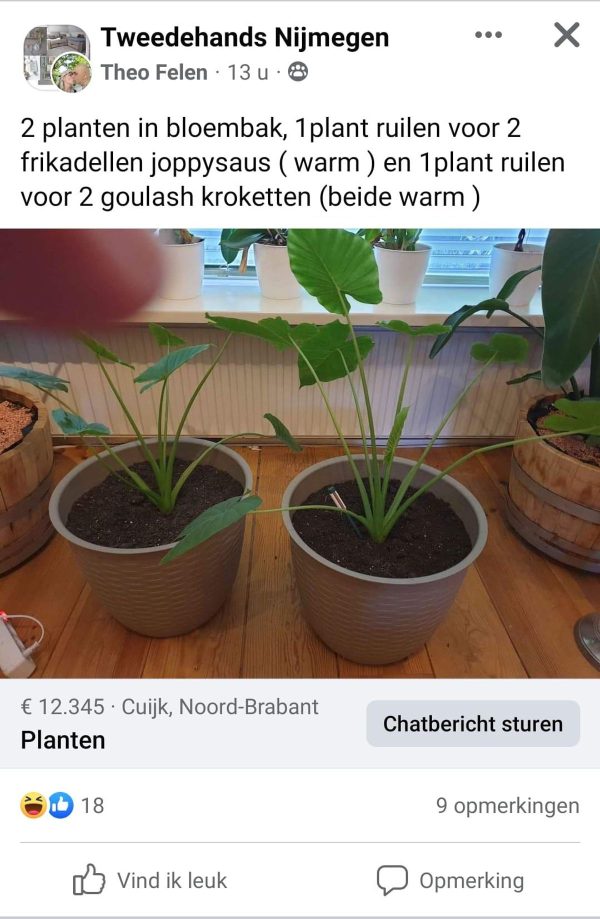Open the Tweedehands Nijmegen group page
Viewport: 600px width, 919px height.
tap(244, 38)
